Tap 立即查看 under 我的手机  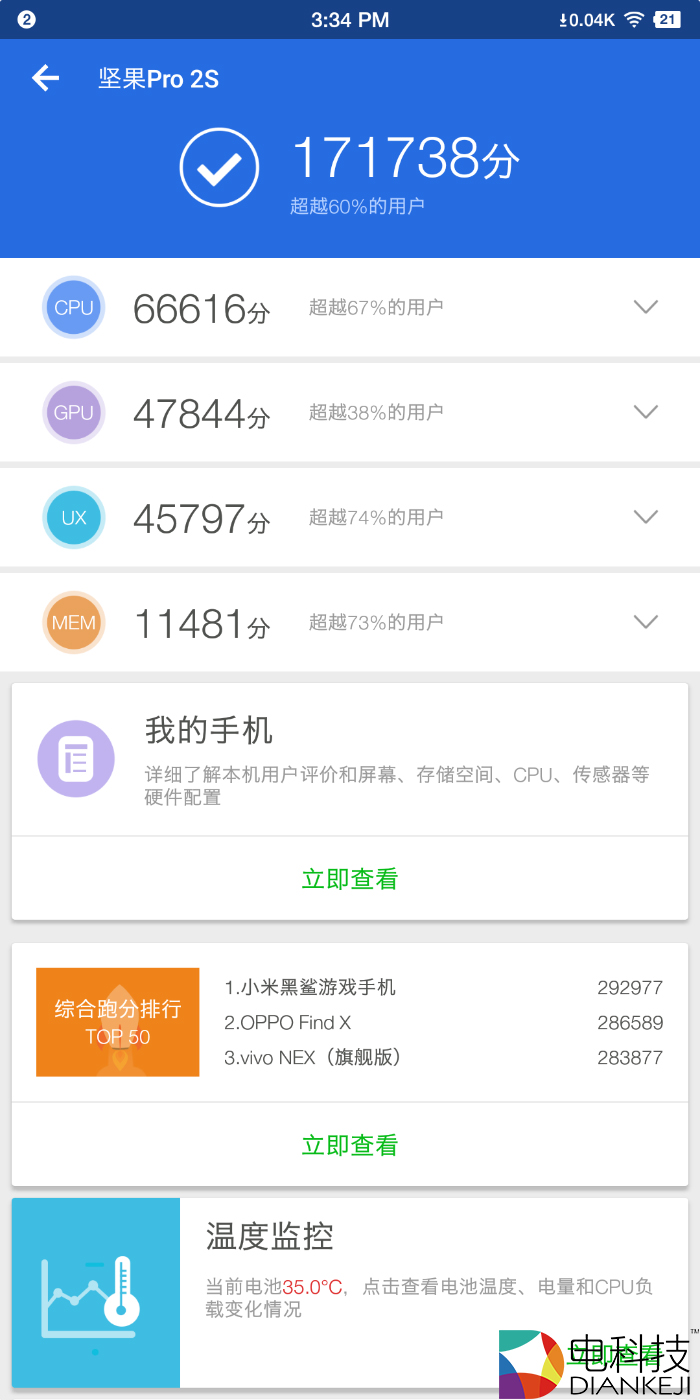[x=350, y=879]
